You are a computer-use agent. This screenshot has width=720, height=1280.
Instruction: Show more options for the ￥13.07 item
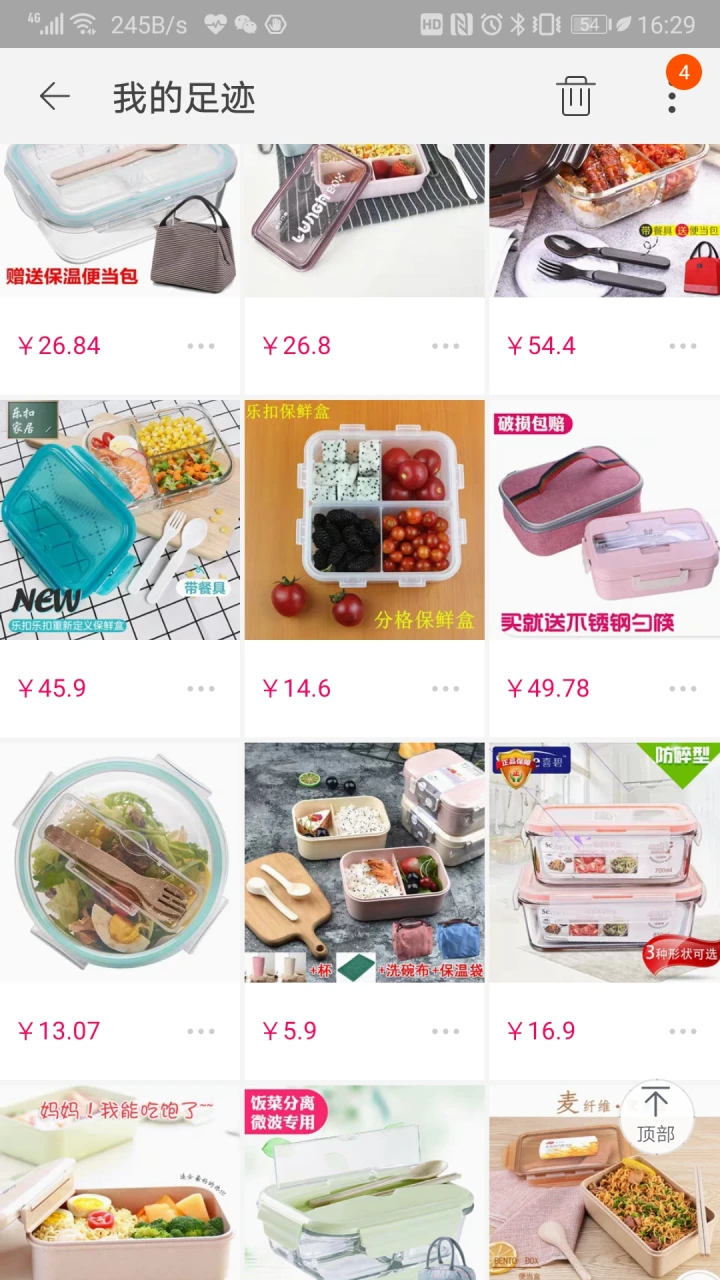[x=201, y=1031]
